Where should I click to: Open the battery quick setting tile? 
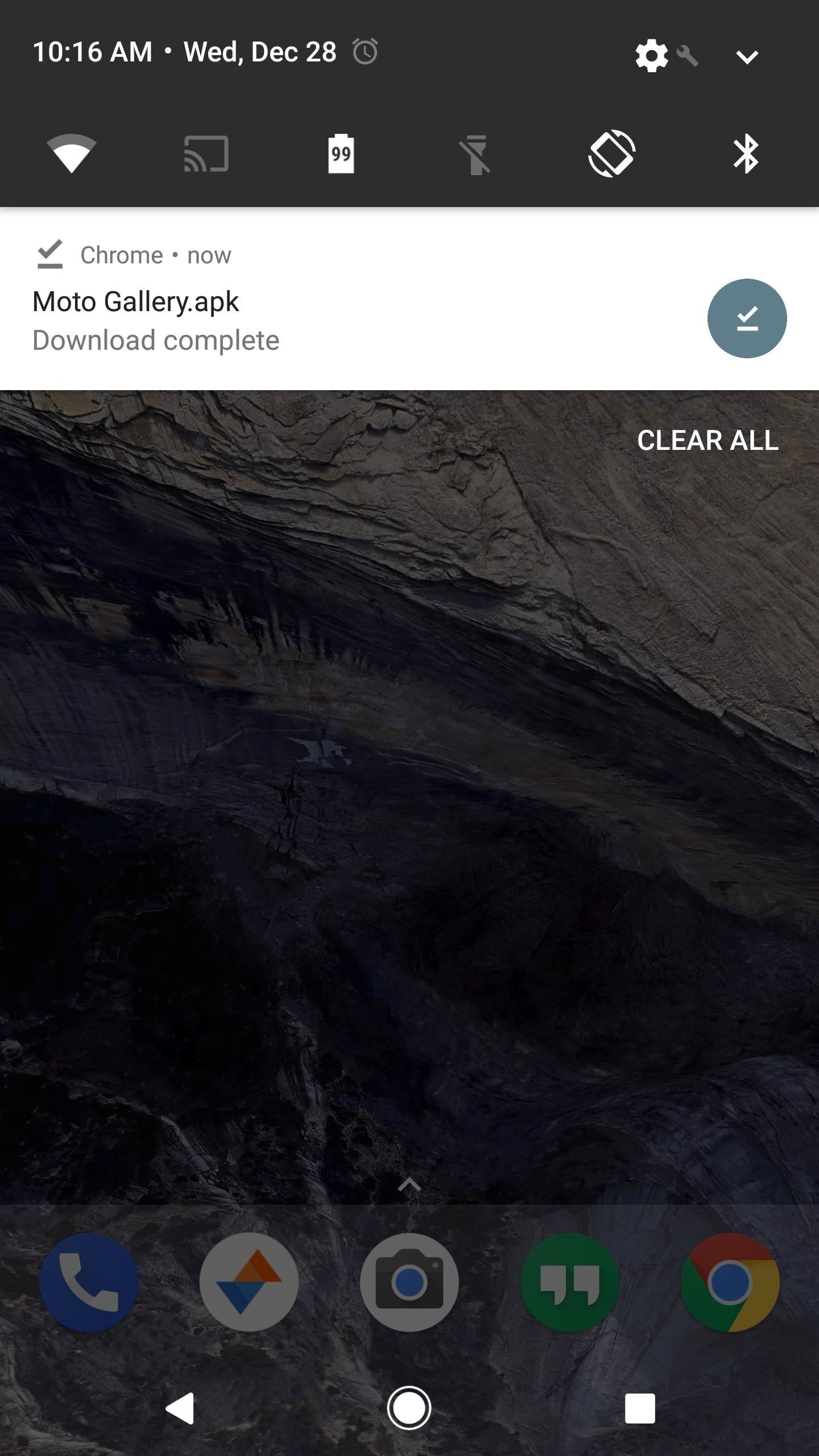pyautogui.click(x=341, y=154)
